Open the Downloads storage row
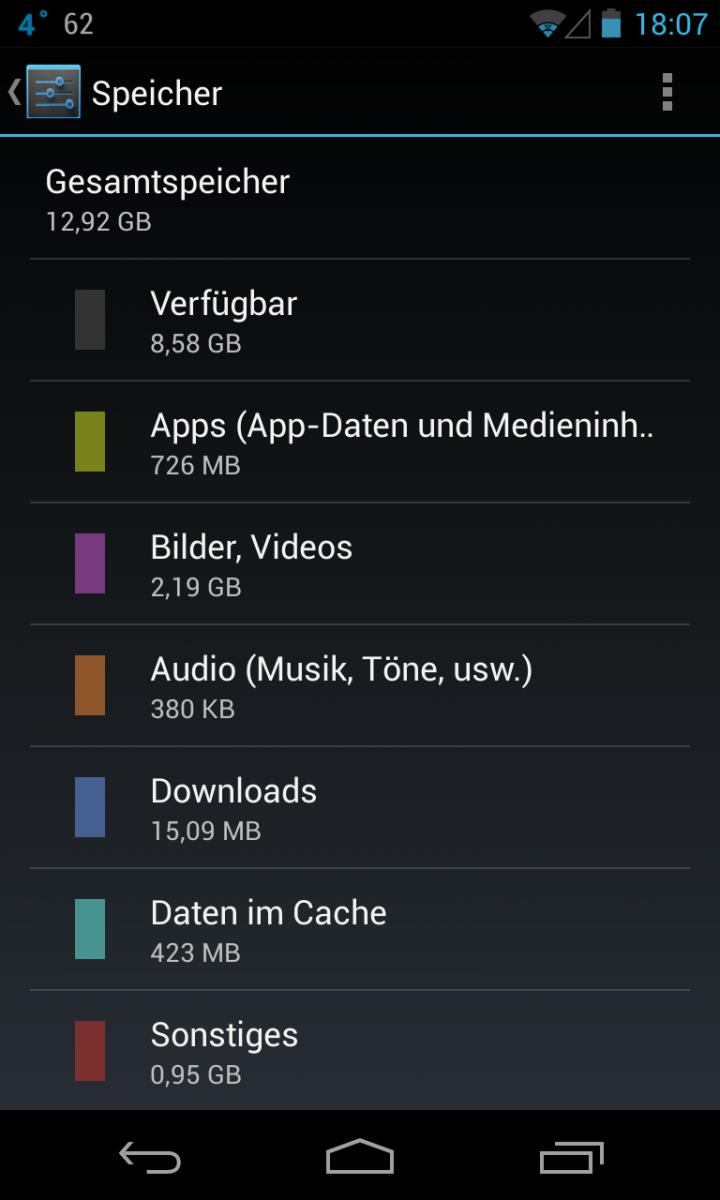 [360, 809]
